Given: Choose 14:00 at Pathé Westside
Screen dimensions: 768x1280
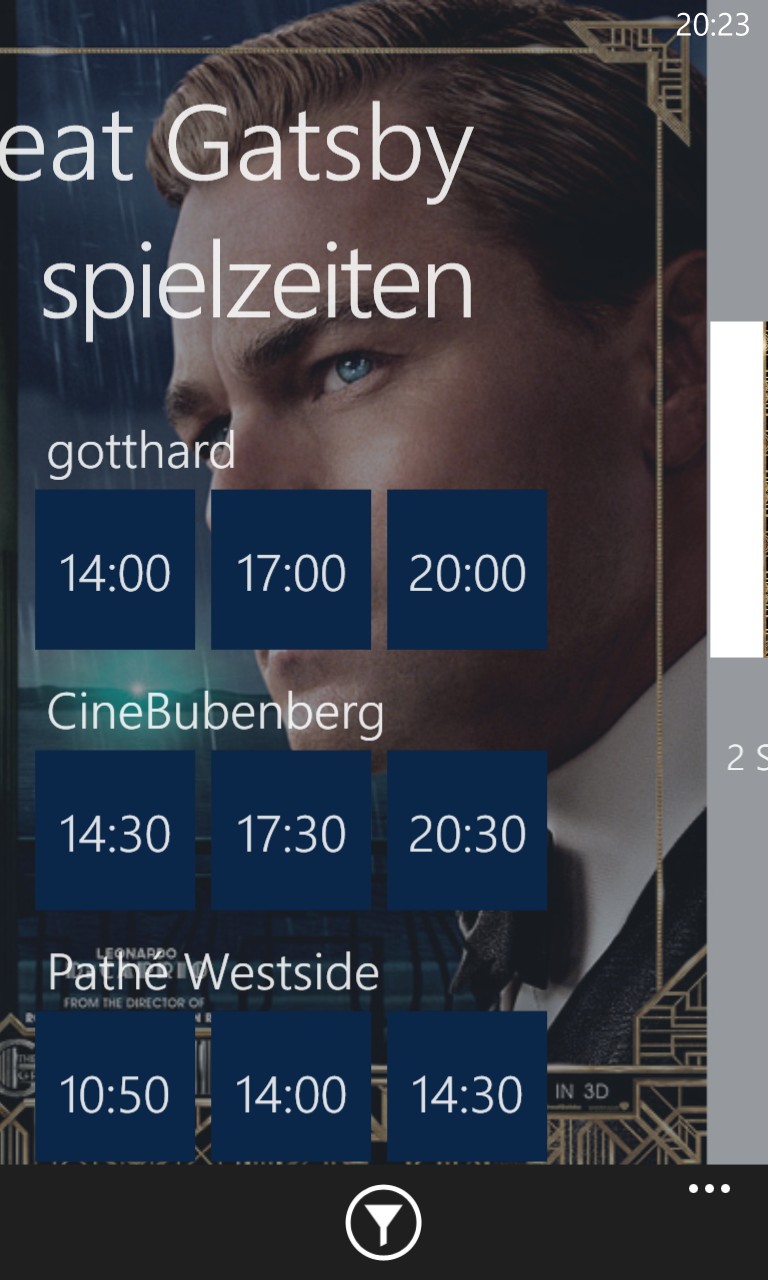Looking at the screenshot, I should (291, 1087).
